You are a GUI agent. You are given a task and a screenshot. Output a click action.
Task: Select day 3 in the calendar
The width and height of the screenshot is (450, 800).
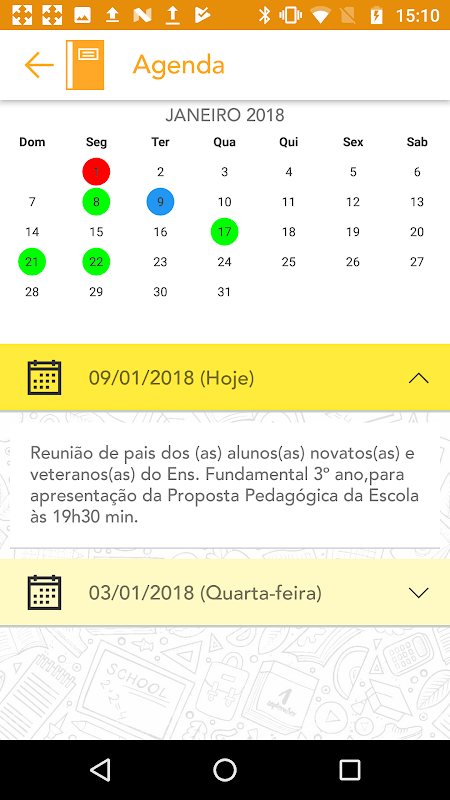(x=224, y=172)
